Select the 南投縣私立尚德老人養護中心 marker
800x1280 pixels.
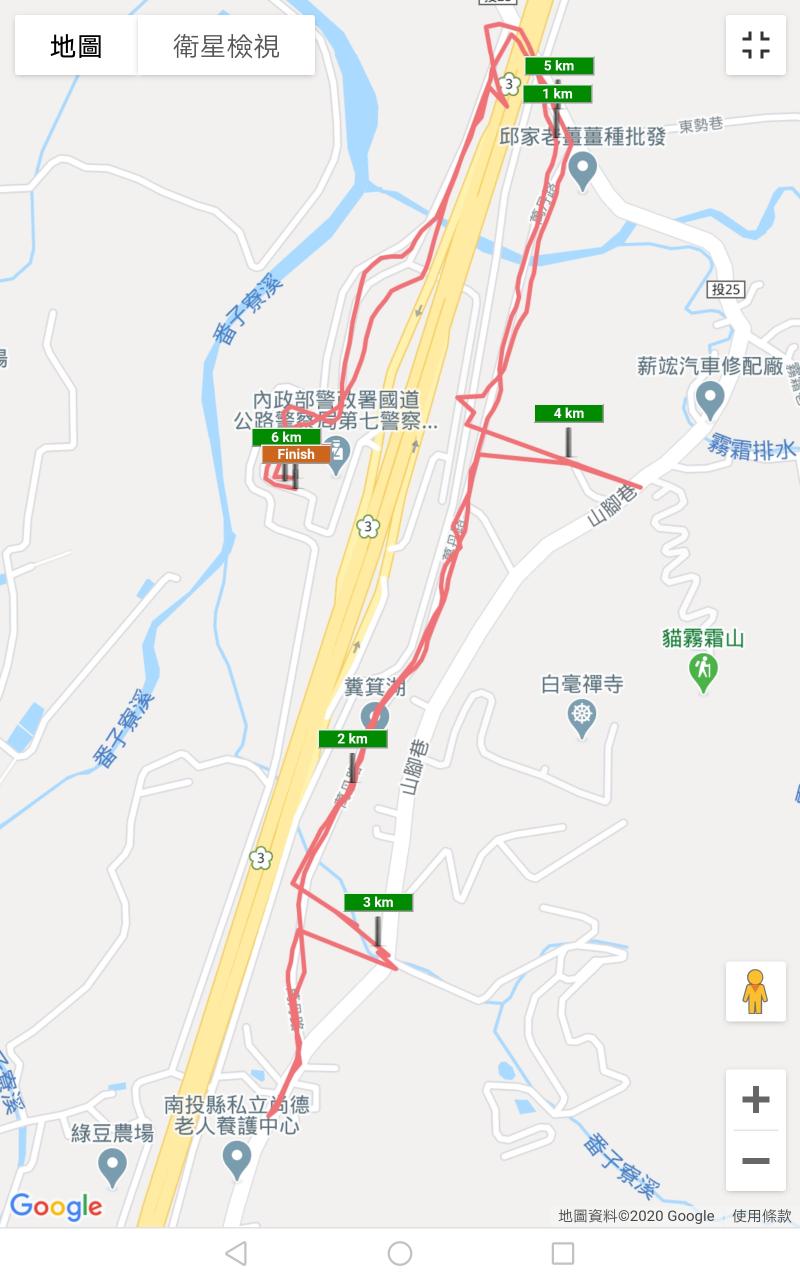pyautogui.click(x=237, y=1159)
